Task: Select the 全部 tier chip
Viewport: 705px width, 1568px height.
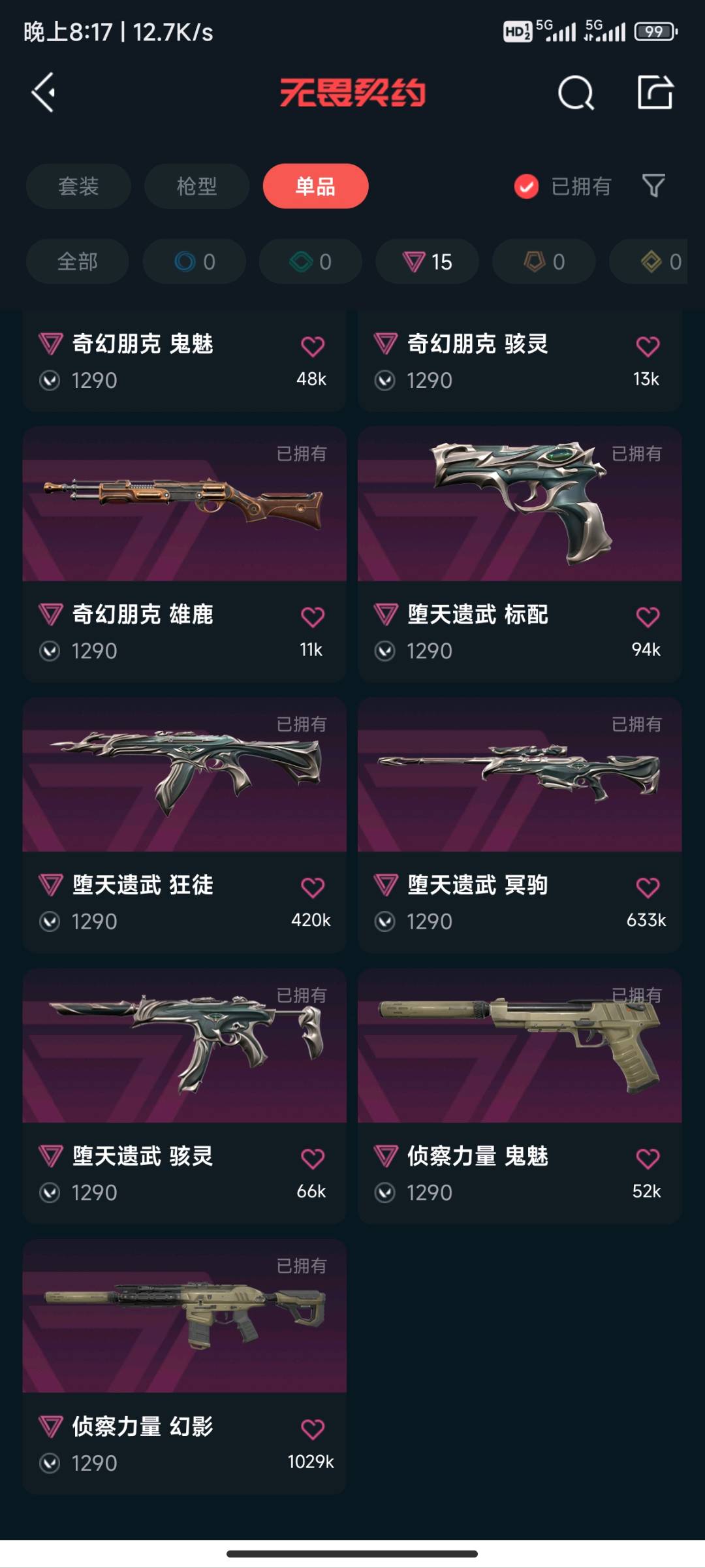Action: click(x=77, y=261)
